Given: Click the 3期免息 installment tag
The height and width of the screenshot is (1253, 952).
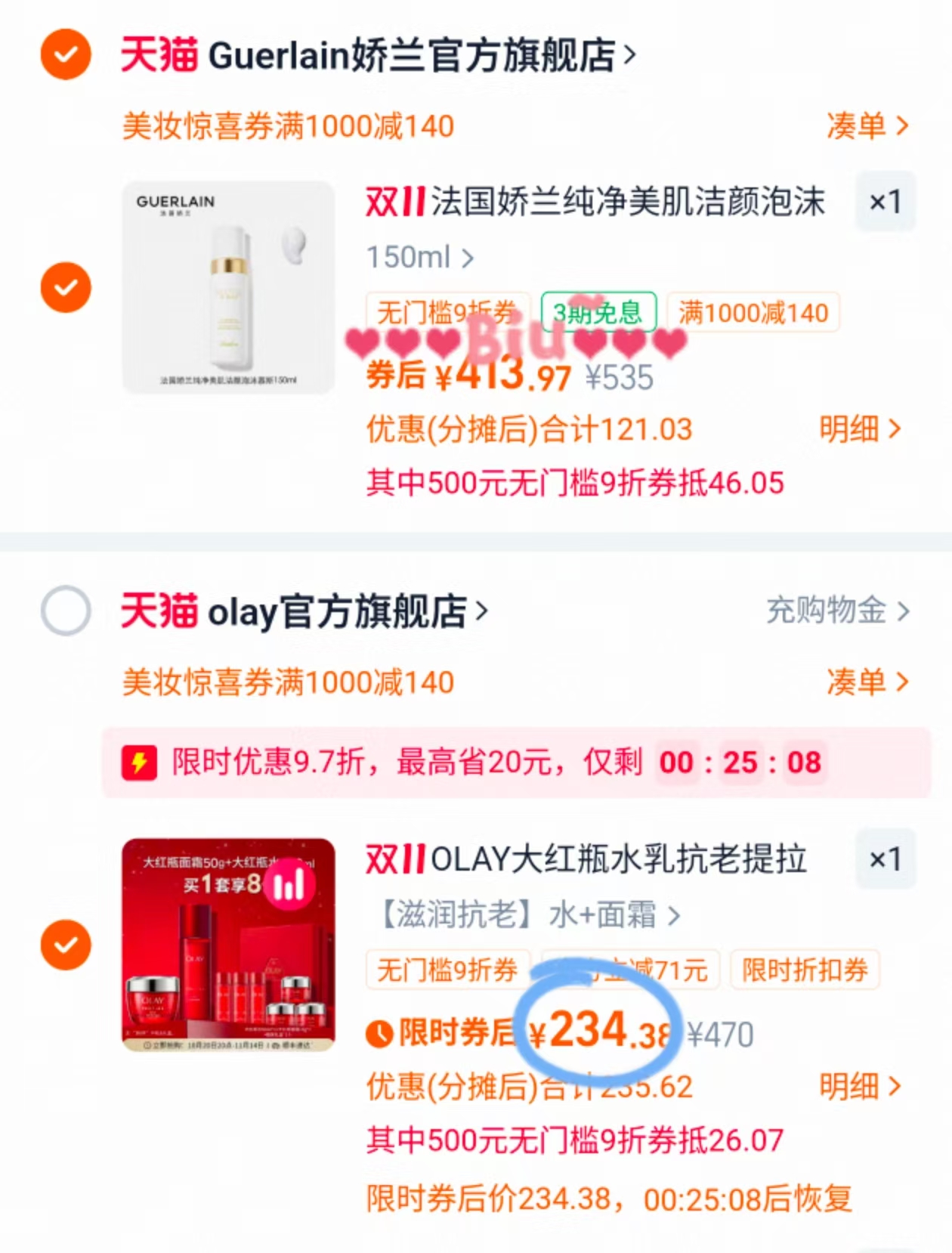Looking at the screenshot, I should (x=597, y=312).
